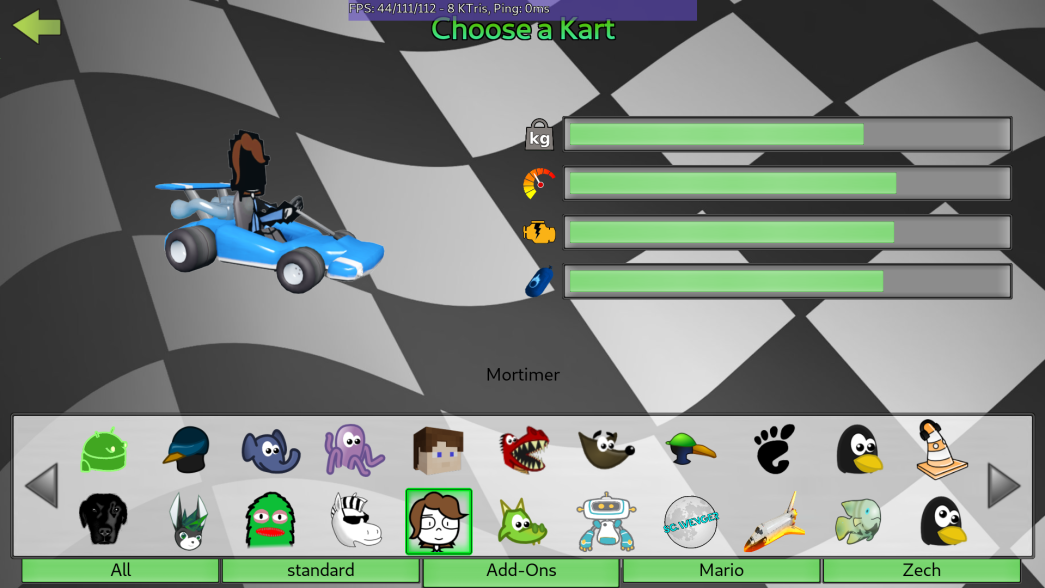Select the Add-Ons tab
This screenshot has width=1045, height=588.
521,571
